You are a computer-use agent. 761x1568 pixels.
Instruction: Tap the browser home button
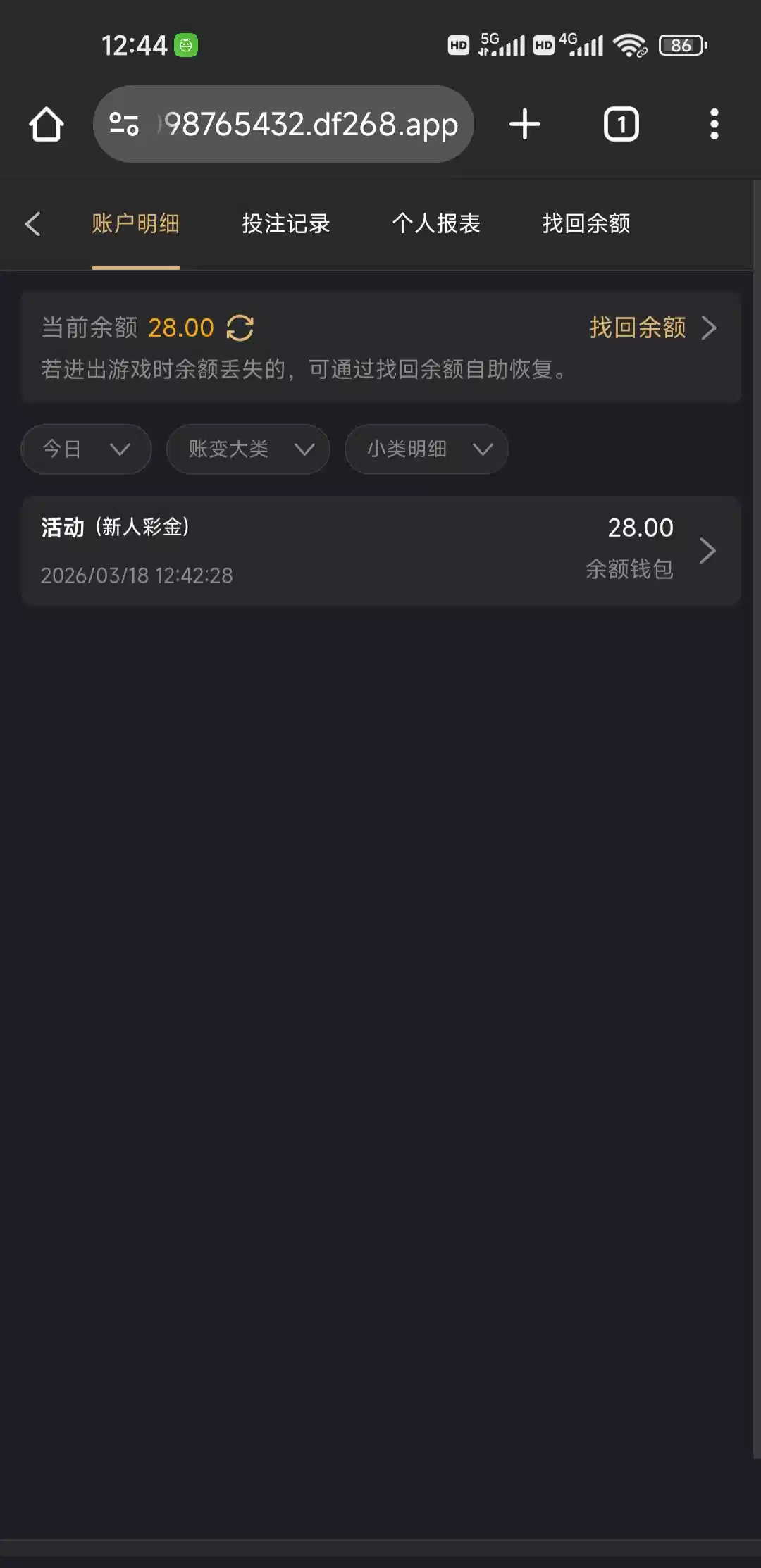tap(47, 125)
